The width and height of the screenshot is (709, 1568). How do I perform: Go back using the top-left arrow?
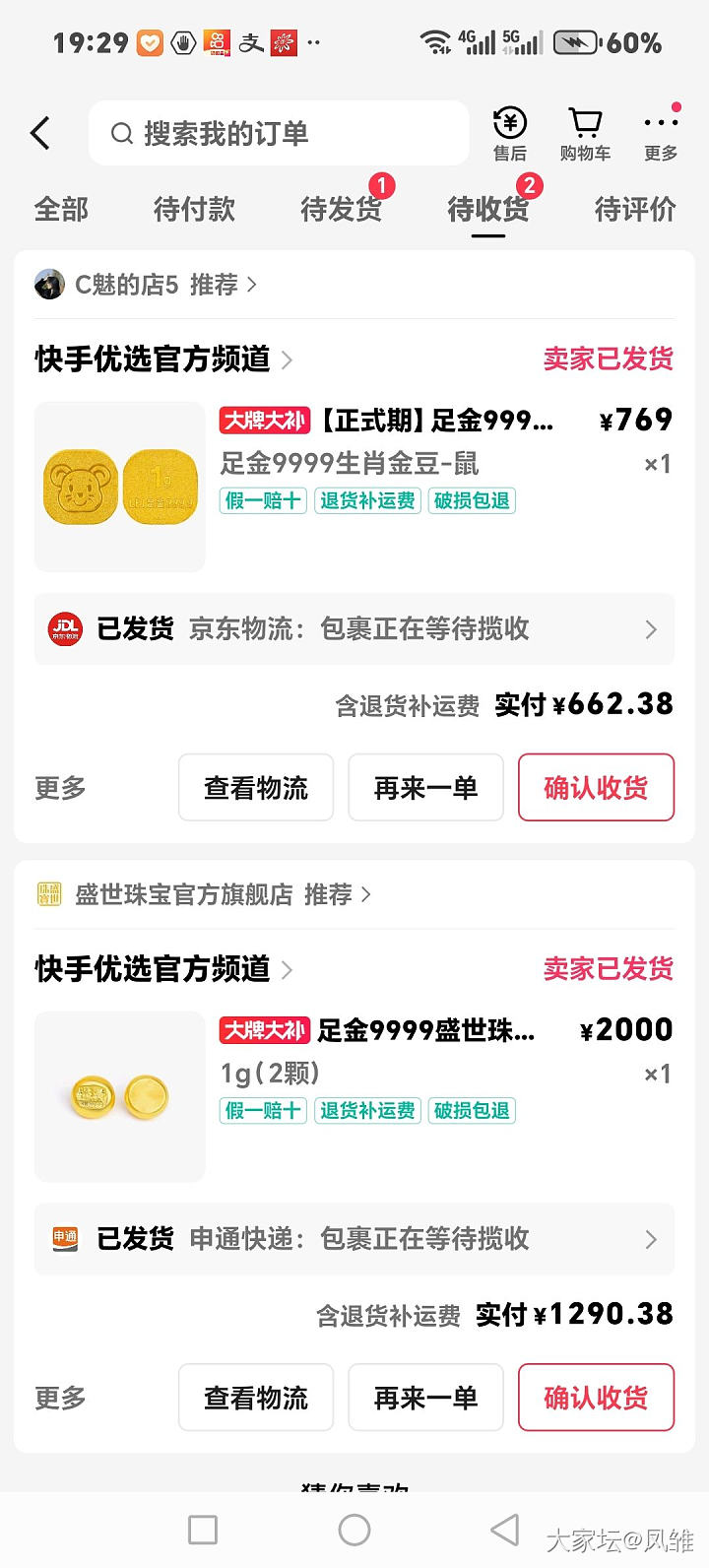click(40, 133)
